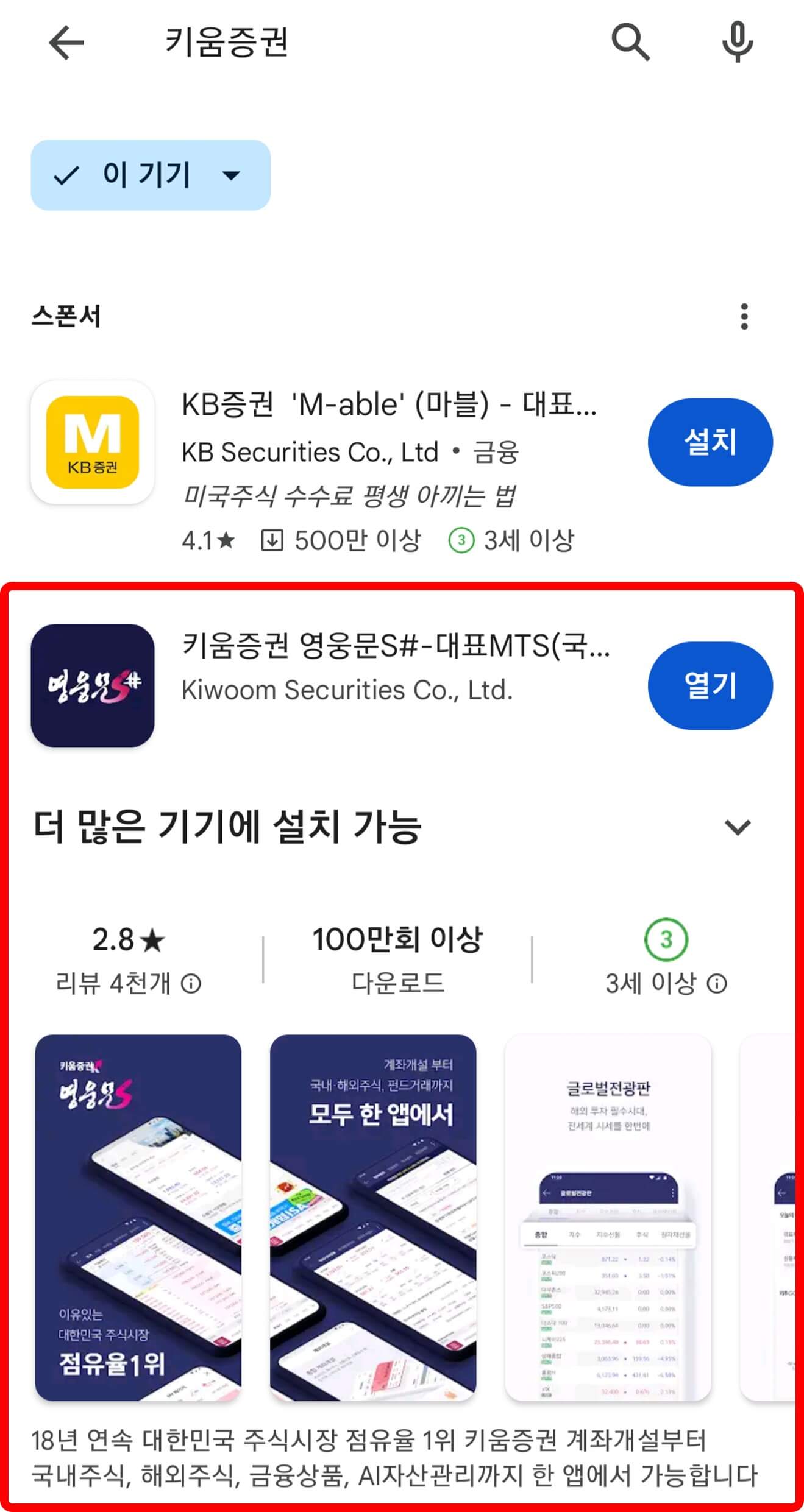Expand the 이 기기 dropdown arrow

click(x=230, y=177)
